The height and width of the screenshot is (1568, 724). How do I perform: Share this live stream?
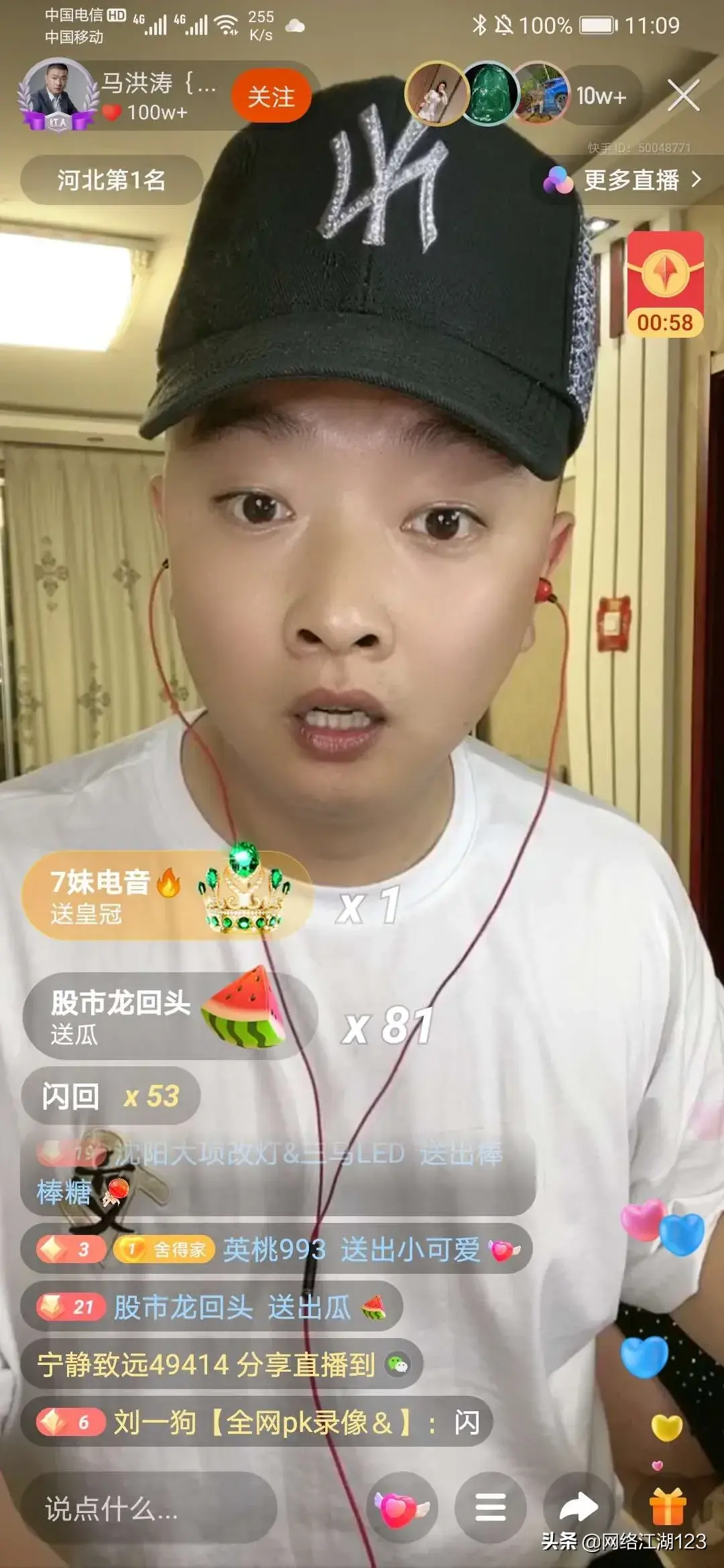pyautogui.click(x=579, y=1507)
